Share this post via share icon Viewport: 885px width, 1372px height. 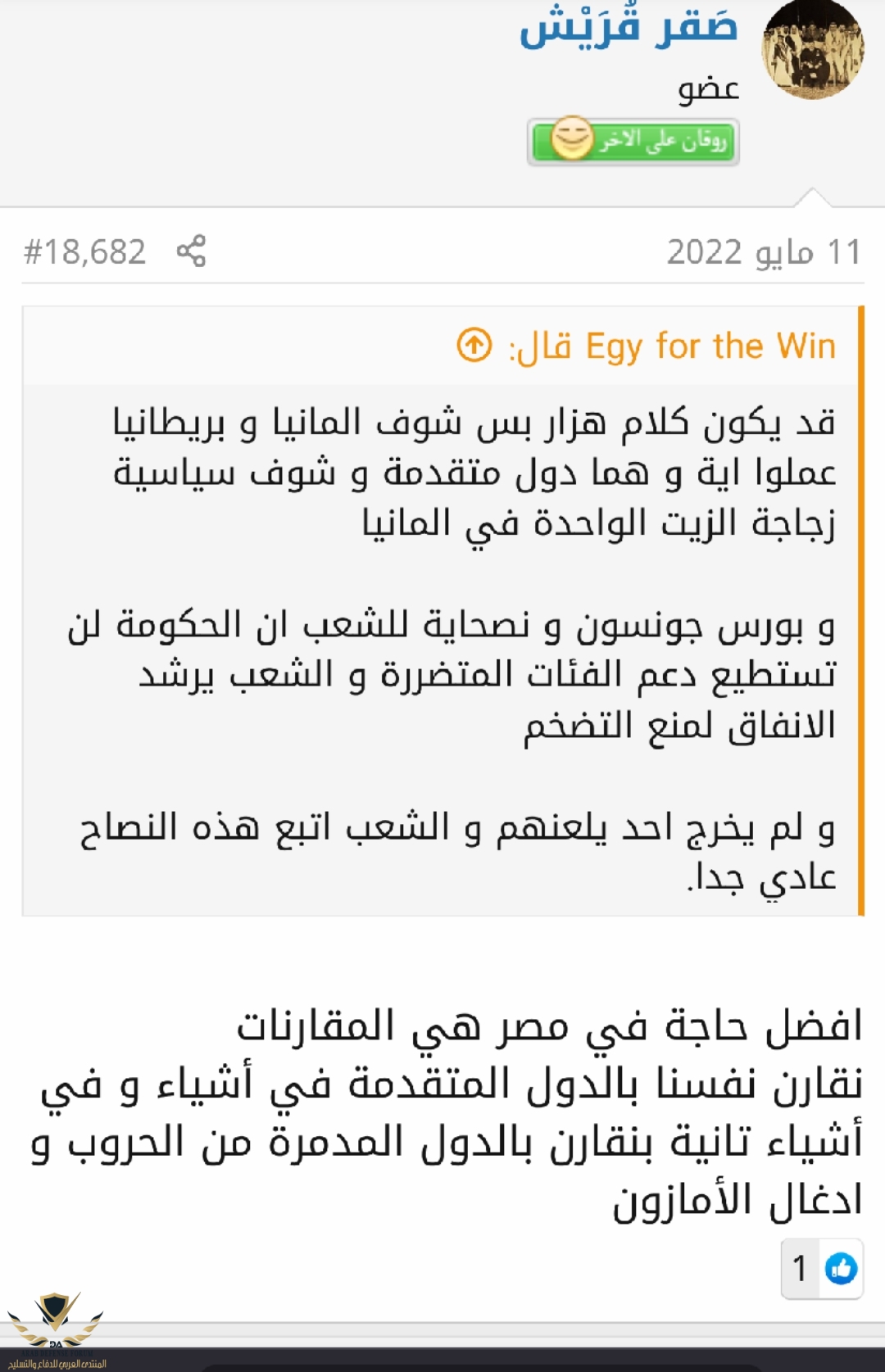[x=191, y=251]
